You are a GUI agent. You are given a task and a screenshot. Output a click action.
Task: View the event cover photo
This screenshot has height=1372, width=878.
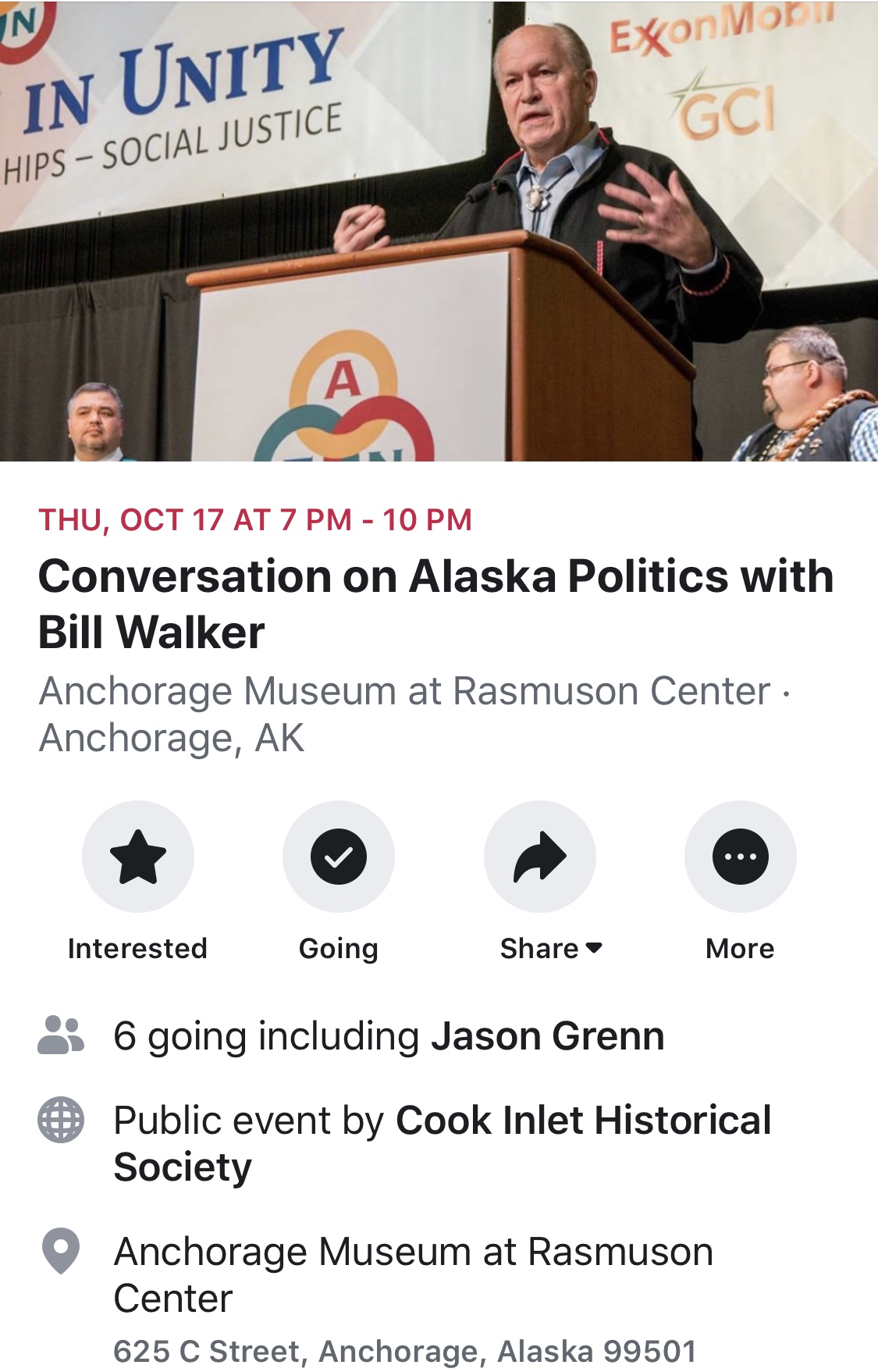(x=439, y=230)
